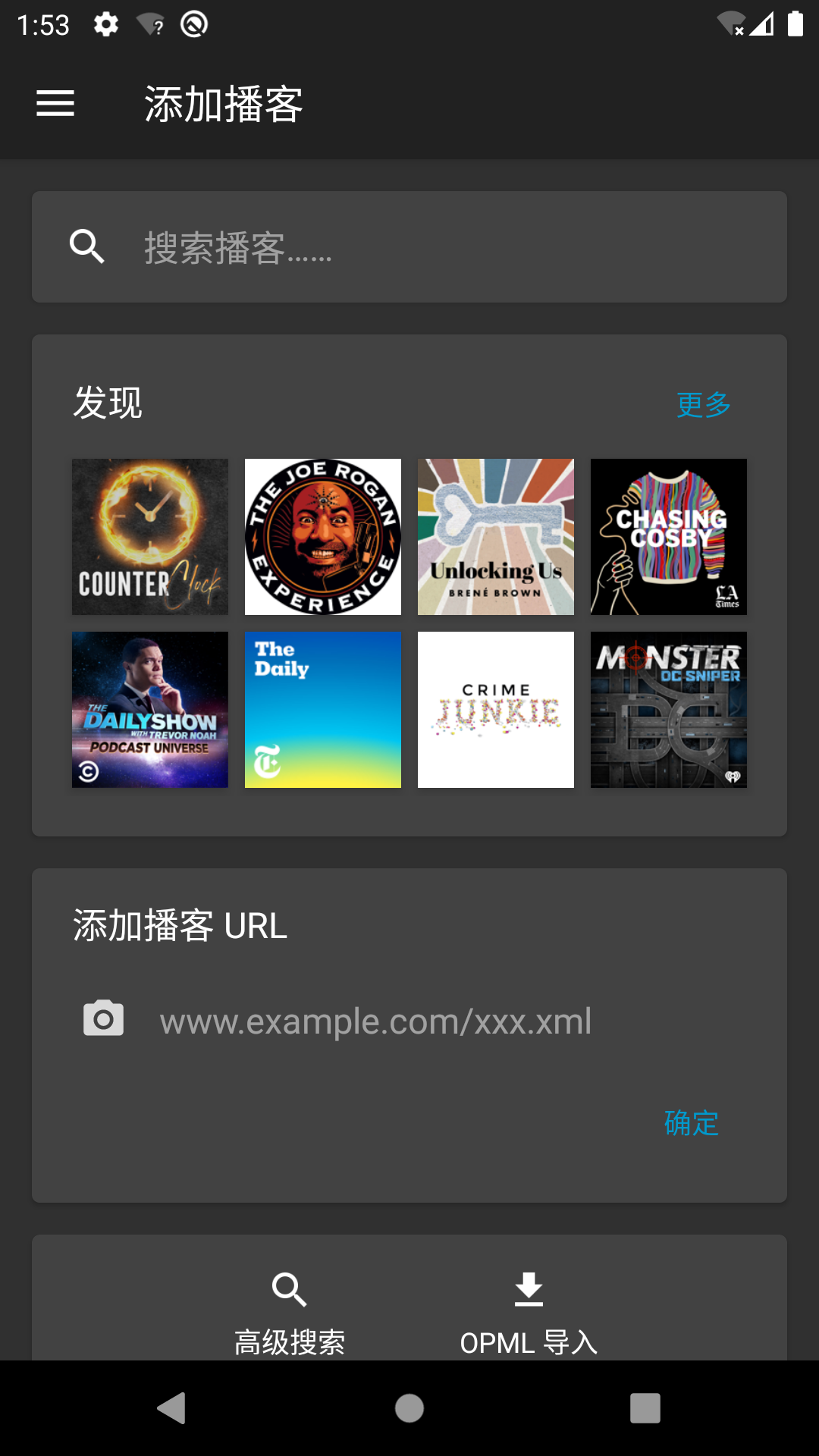Open the navigation drawer menu
This screenshot has height=1456, width=819.
tap(55, 103)
